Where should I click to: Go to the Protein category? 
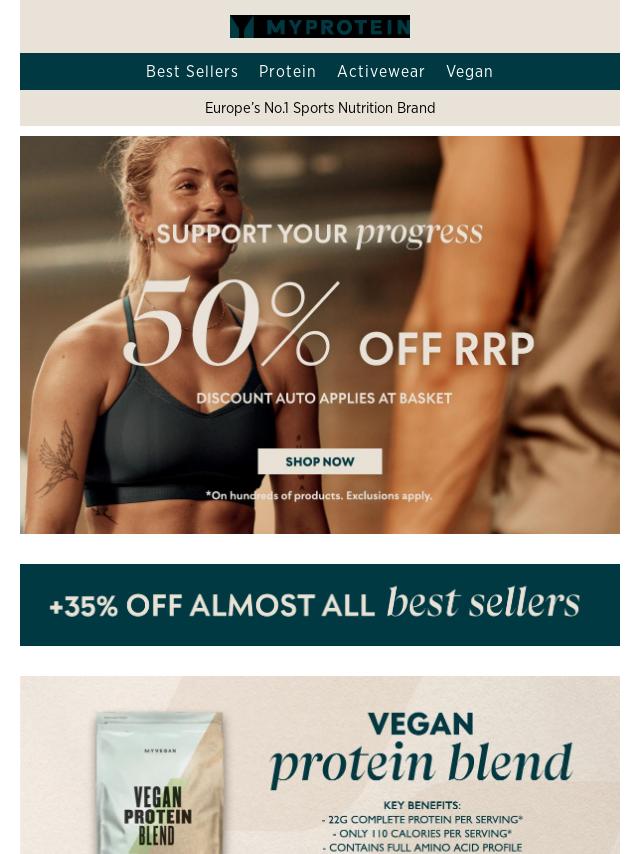tap(287, 72)
